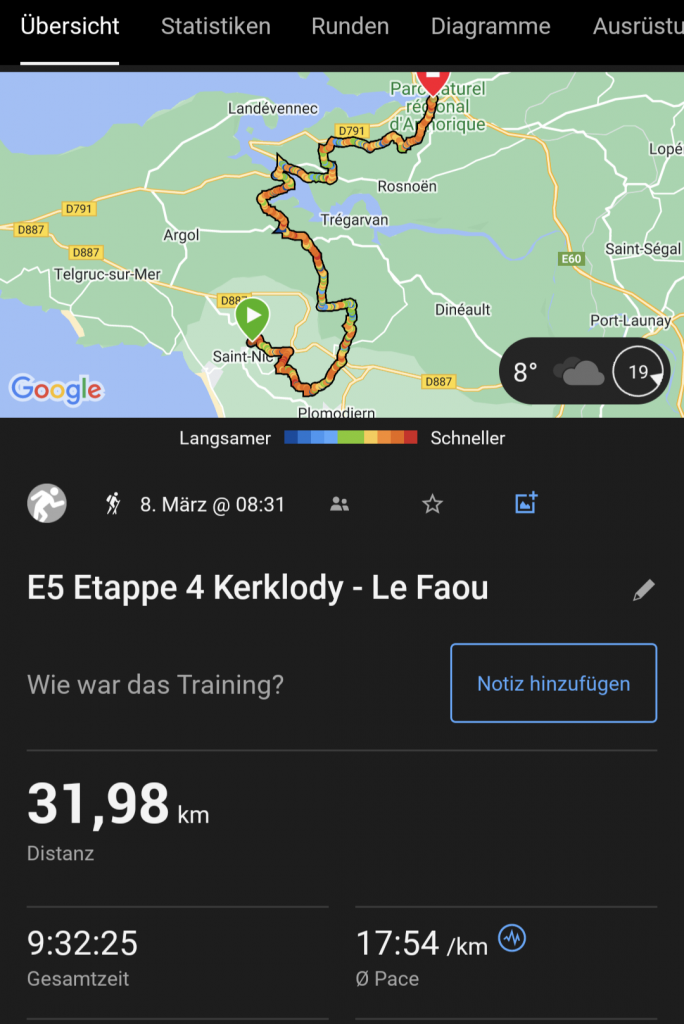
Task: Open the privacy audience icon
Action: tap(340, 505)
